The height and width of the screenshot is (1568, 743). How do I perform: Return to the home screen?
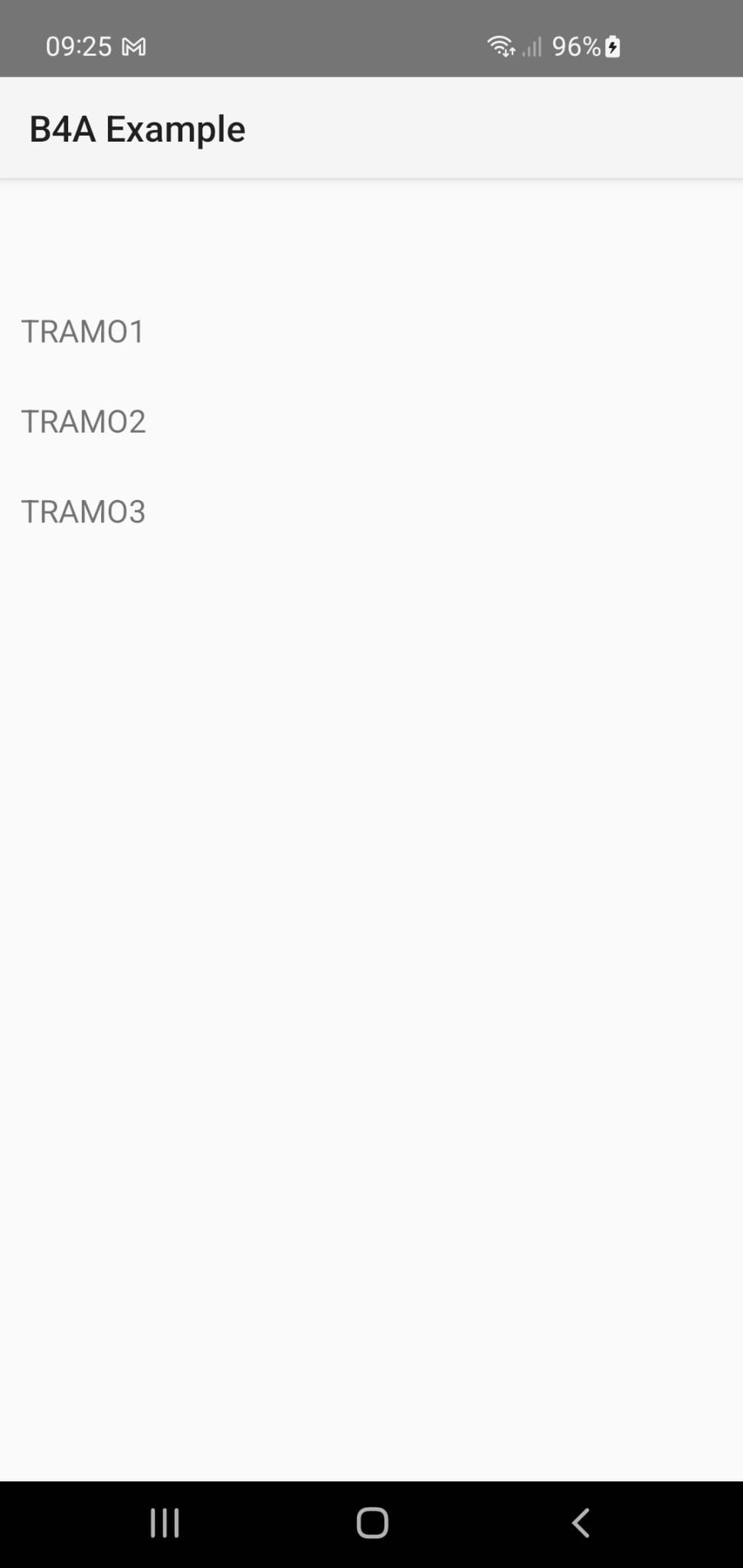[x=372, y=1523]
